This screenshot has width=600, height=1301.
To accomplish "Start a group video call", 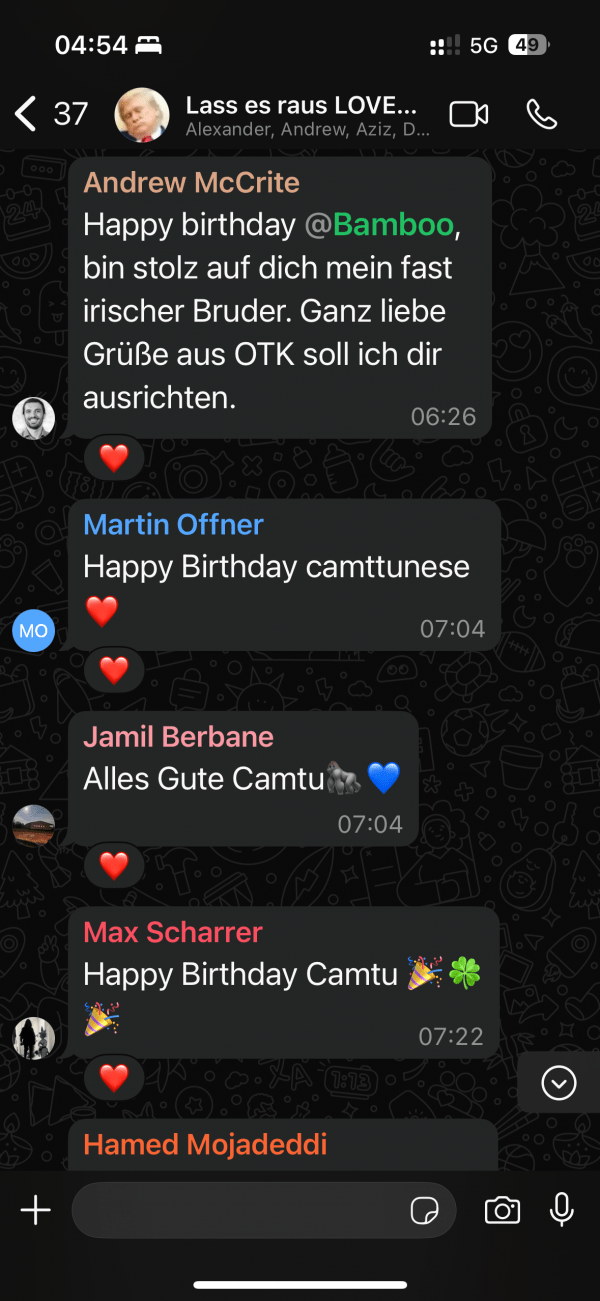I will tap(468, 114).
